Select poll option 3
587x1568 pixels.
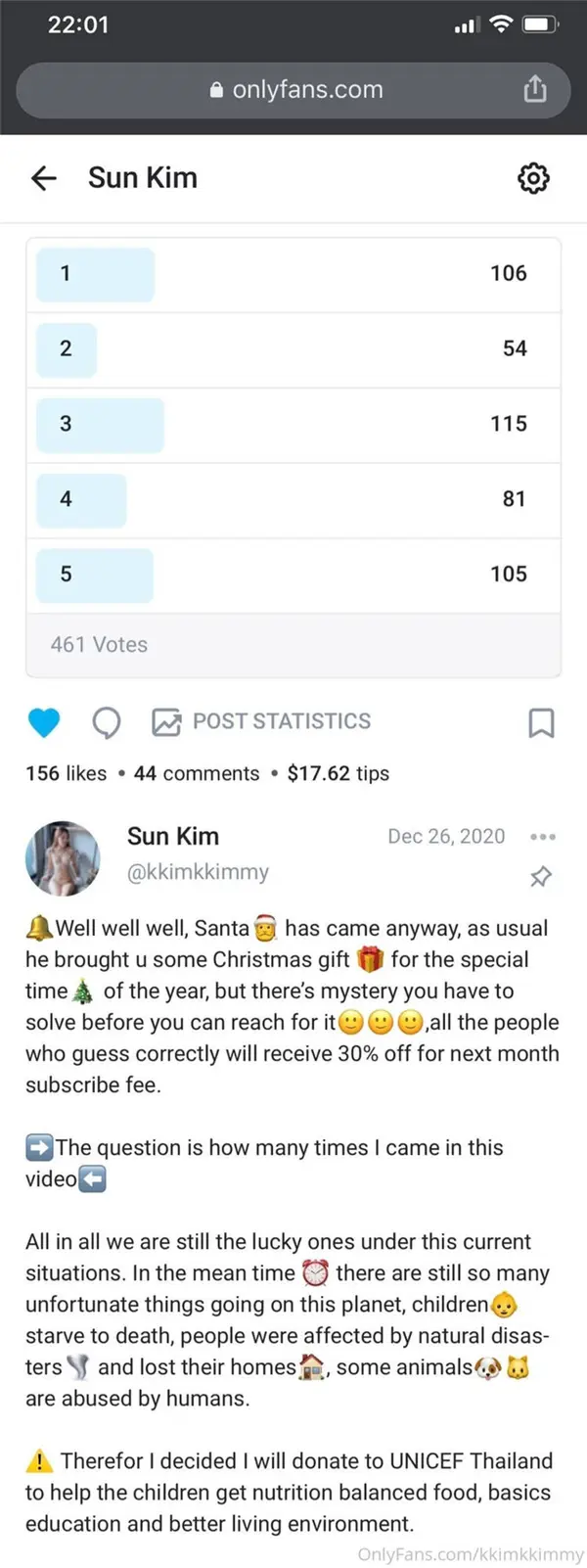293,425
